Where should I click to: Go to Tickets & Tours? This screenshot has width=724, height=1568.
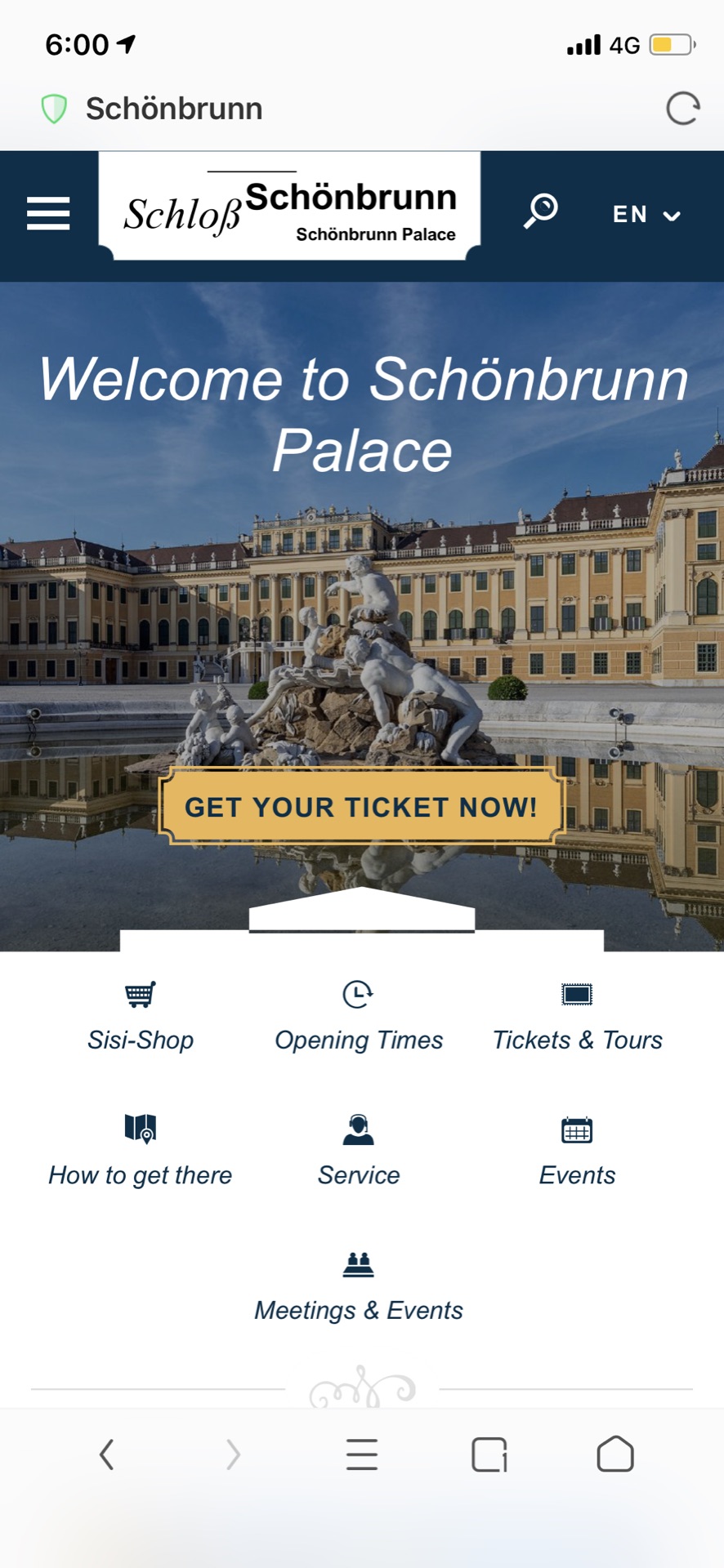tap(577, 1018)
